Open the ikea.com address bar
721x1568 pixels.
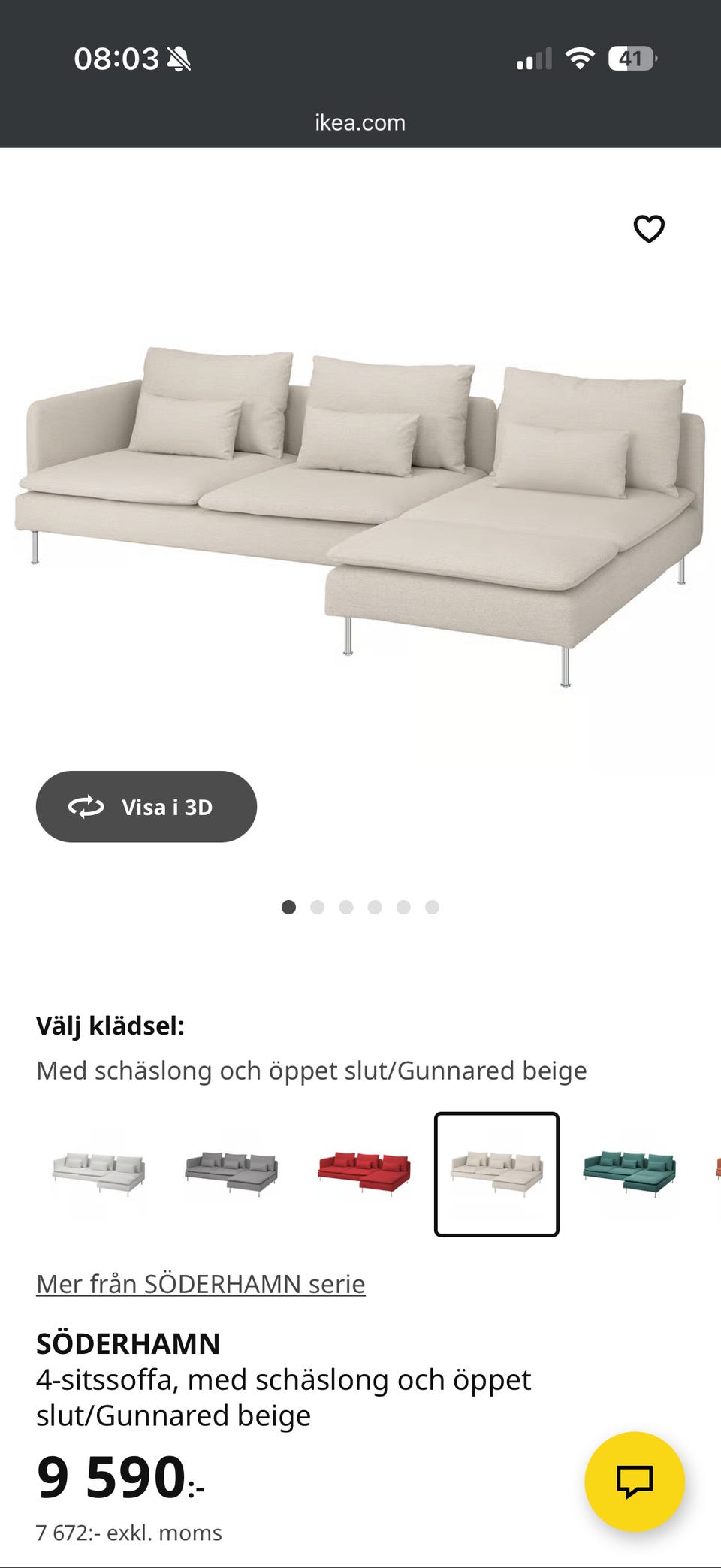pos(359,122)
